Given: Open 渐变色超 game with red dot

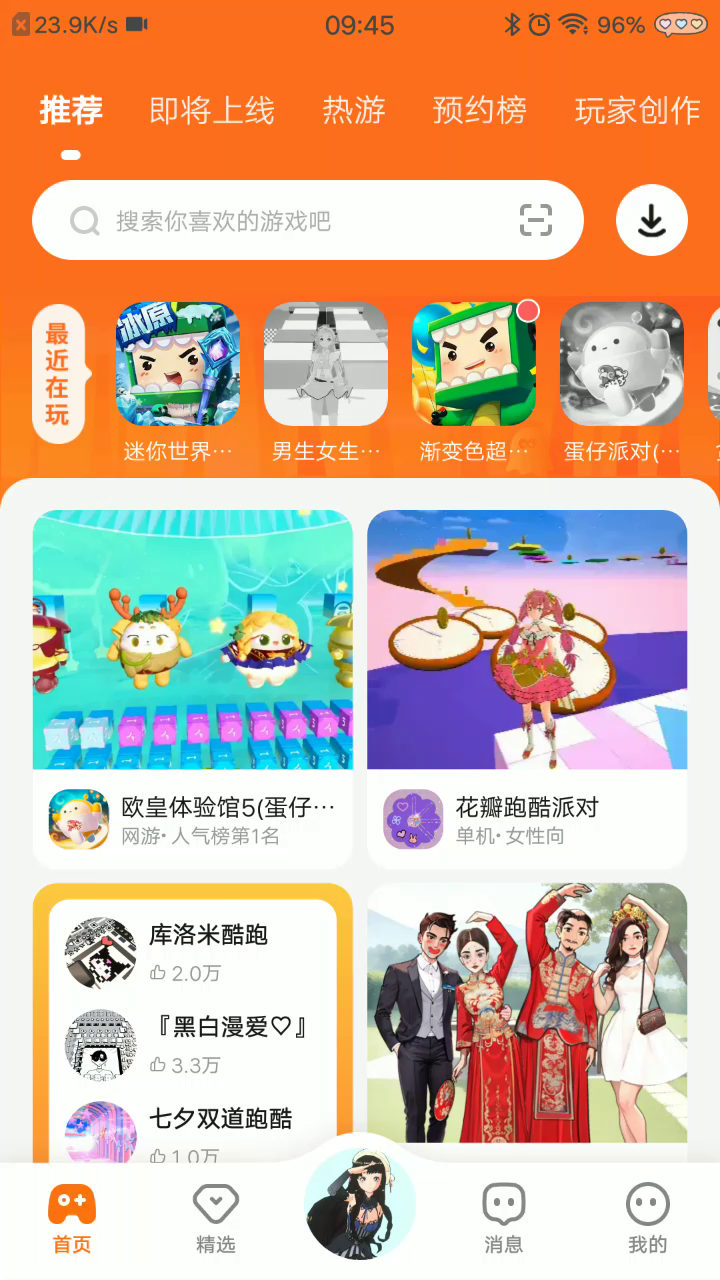Looking at the screenshot, I should [474, 365].
